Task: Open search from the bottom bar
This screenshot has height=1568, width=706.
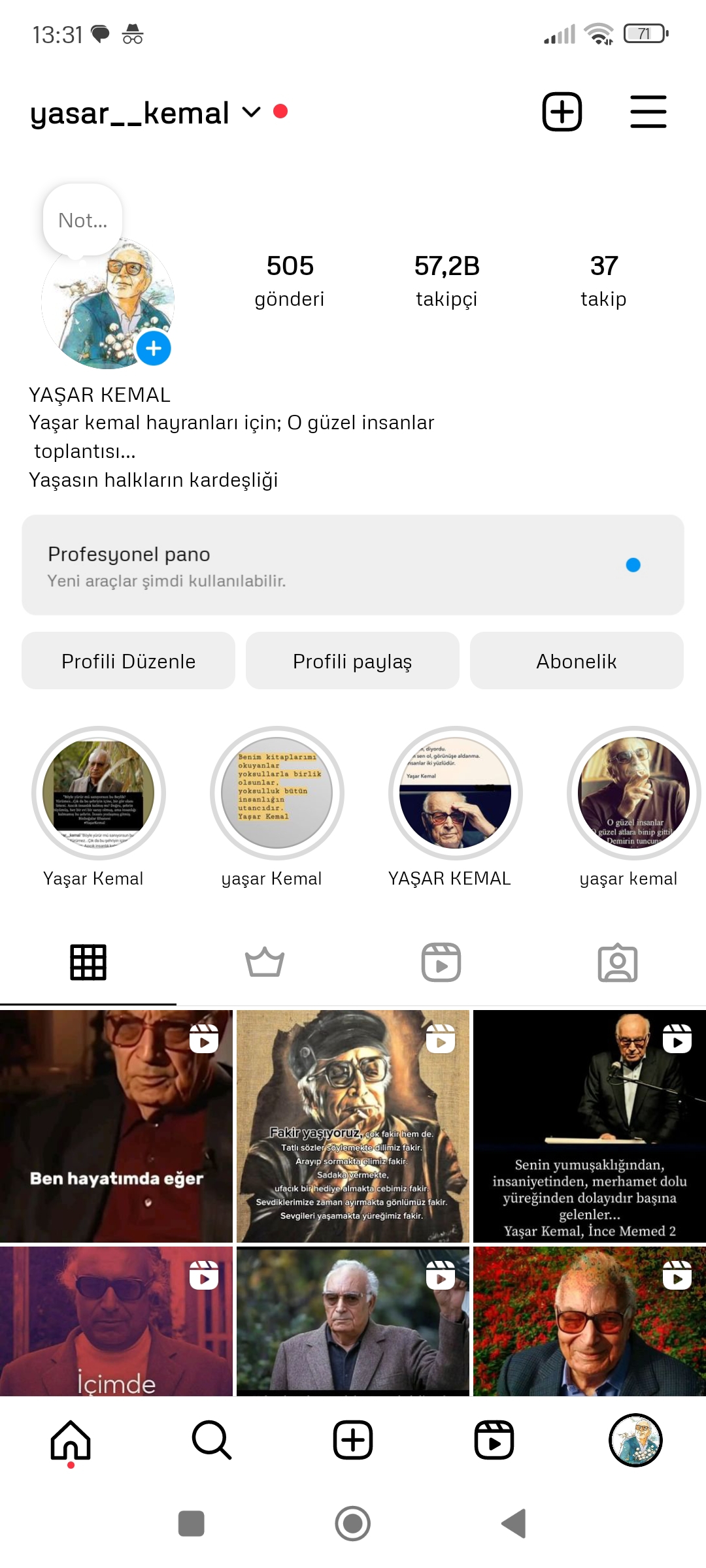Action: (x=212, y=1440)
